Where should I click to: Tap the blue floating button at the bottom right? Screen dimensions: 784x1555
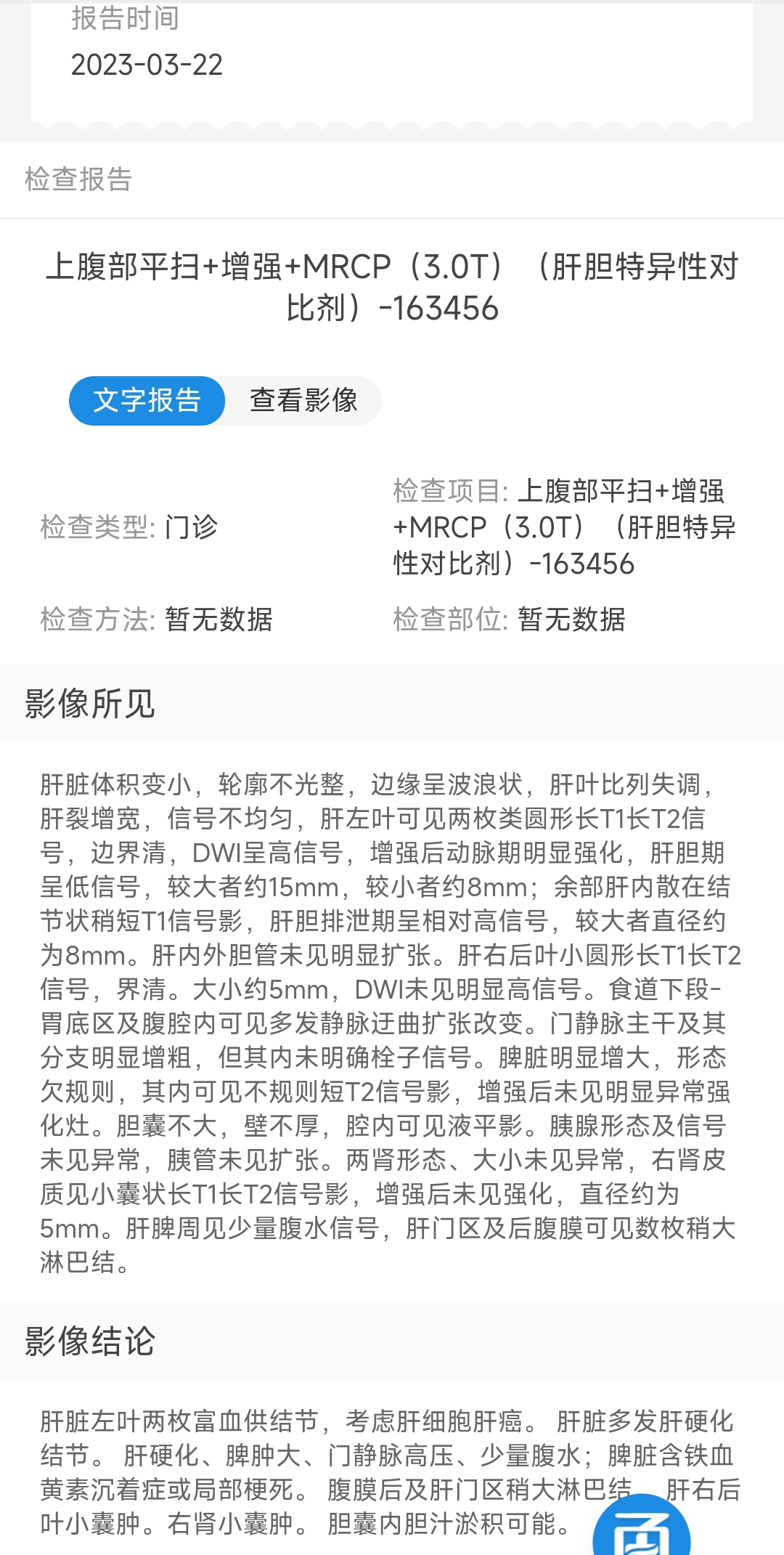coord(642,1528)
